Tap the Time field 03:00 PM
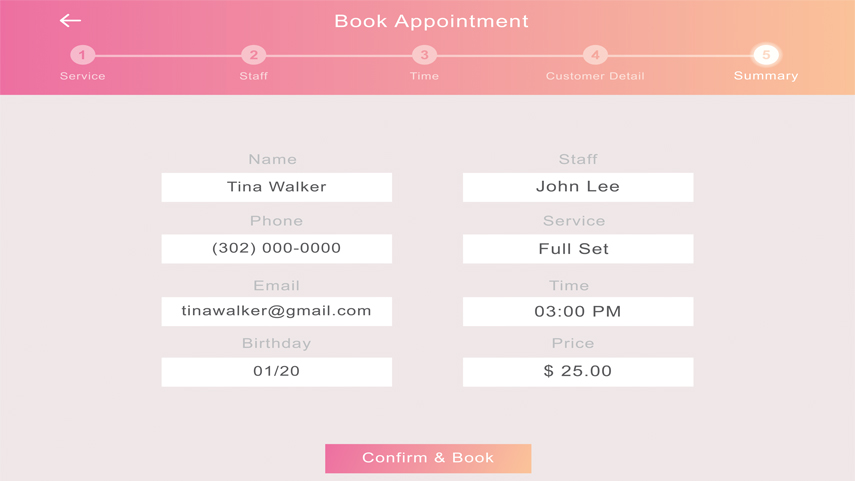The width and height of the screenshot is (855, 481). (578, 311)
